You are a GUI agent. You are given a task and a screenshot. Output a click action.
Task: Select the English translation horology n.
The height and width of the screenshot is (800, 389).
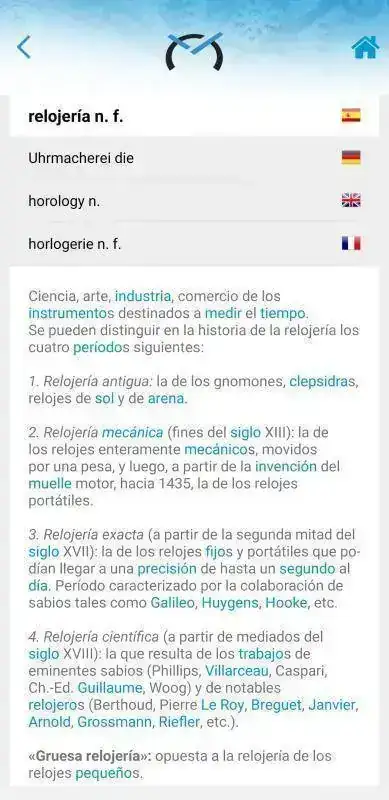click(194, 201)
